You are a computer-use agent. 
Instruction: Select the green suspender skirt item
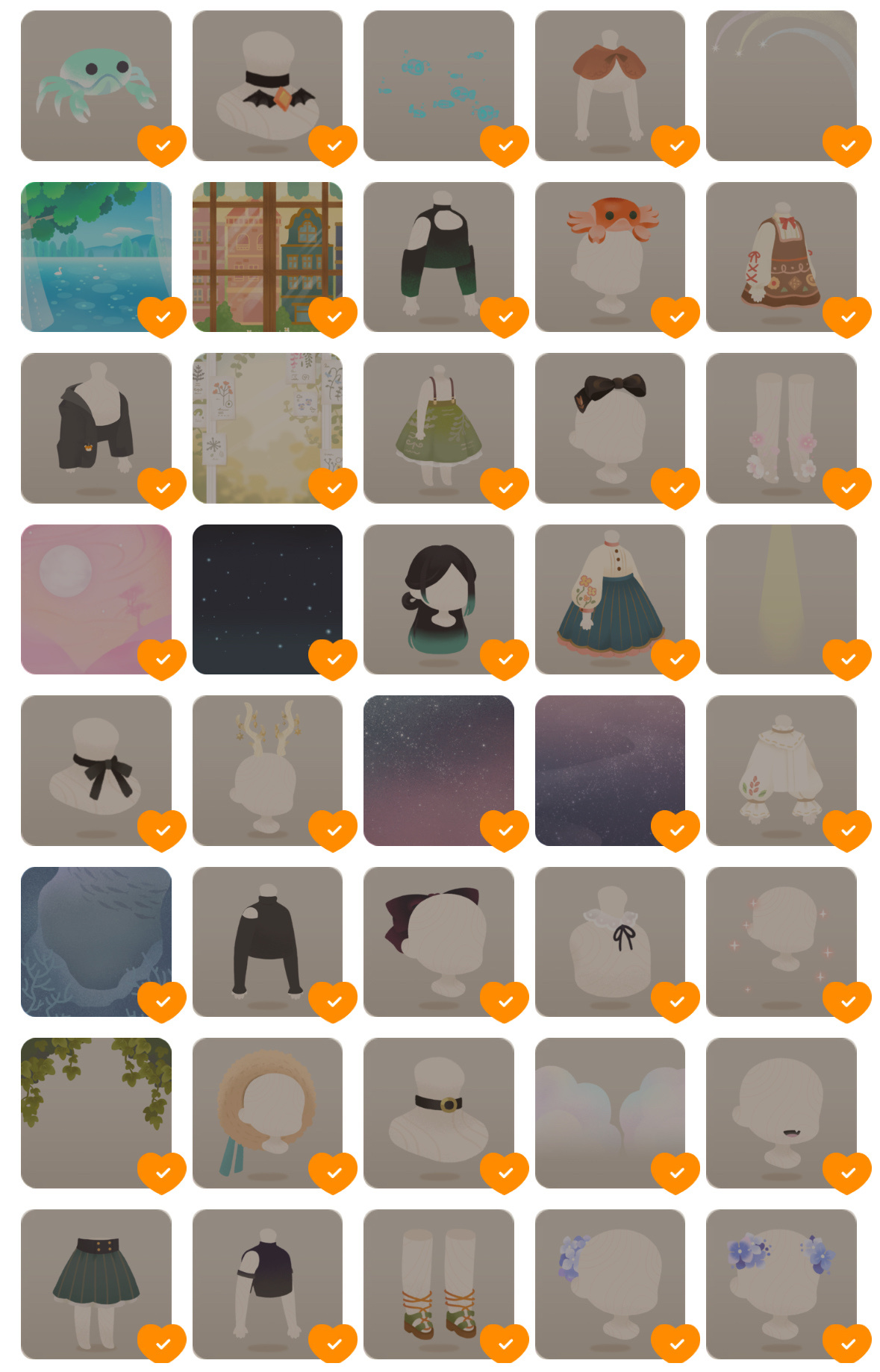click(438, 427)
